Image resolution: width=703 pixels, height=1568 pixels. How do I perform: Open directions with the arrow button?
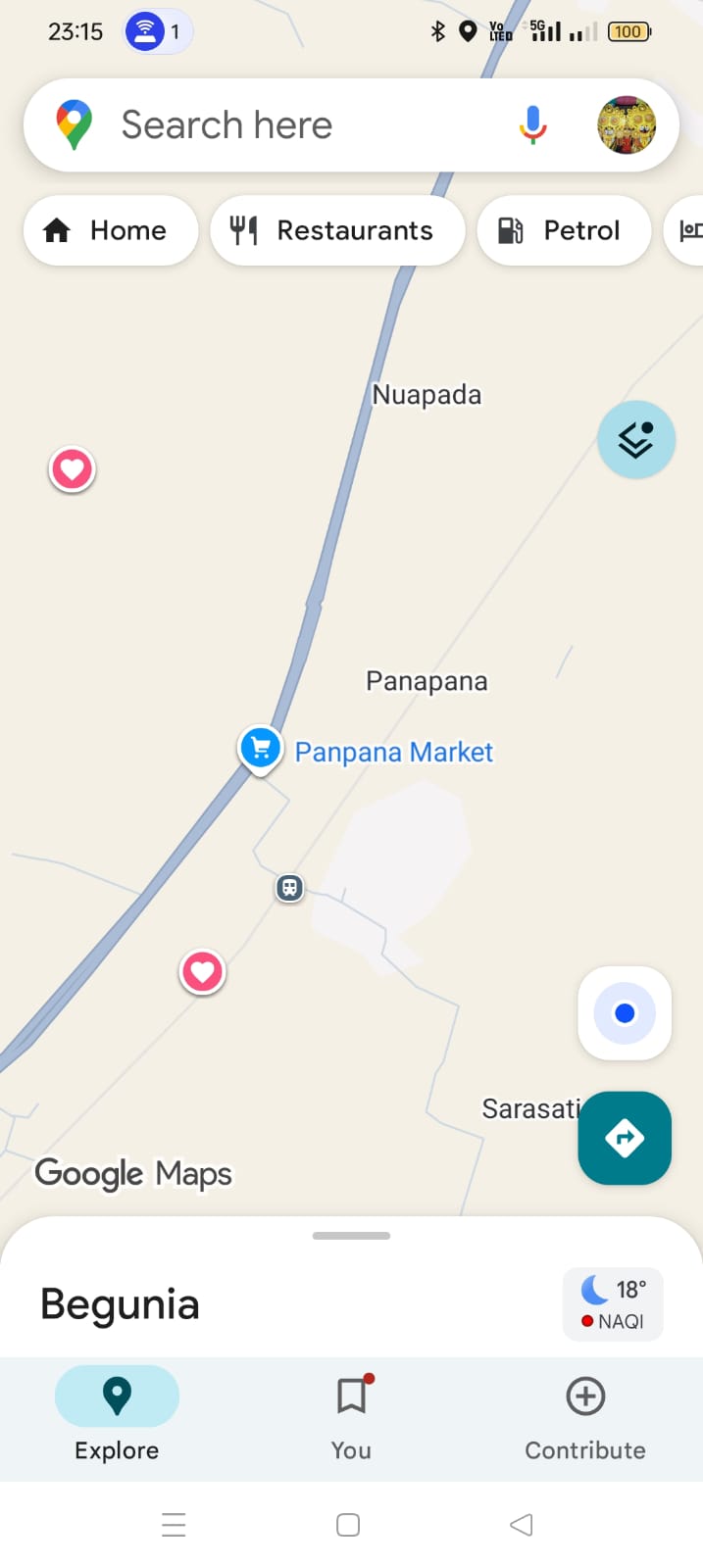(x=625, y=1138)
